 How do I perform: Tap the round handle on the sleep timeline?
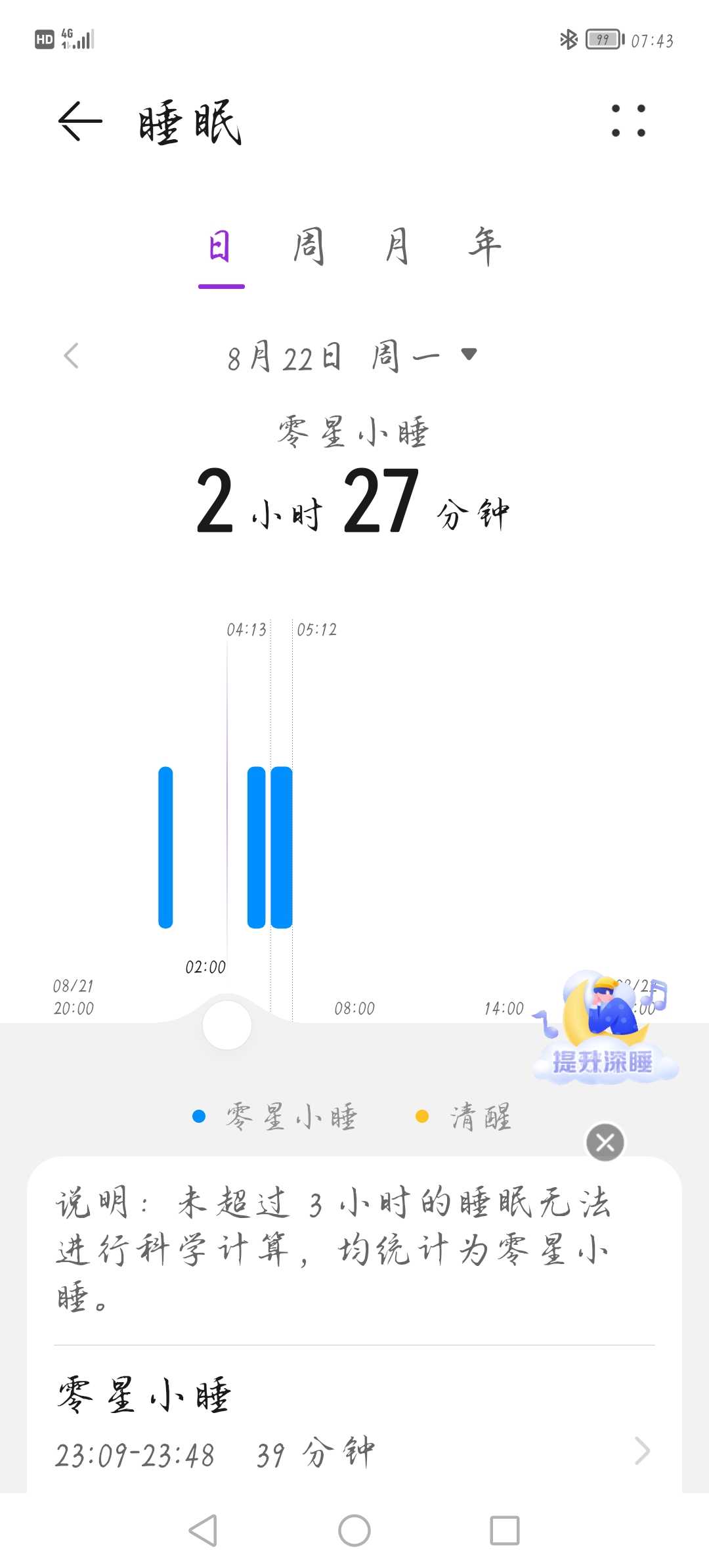227,1025
